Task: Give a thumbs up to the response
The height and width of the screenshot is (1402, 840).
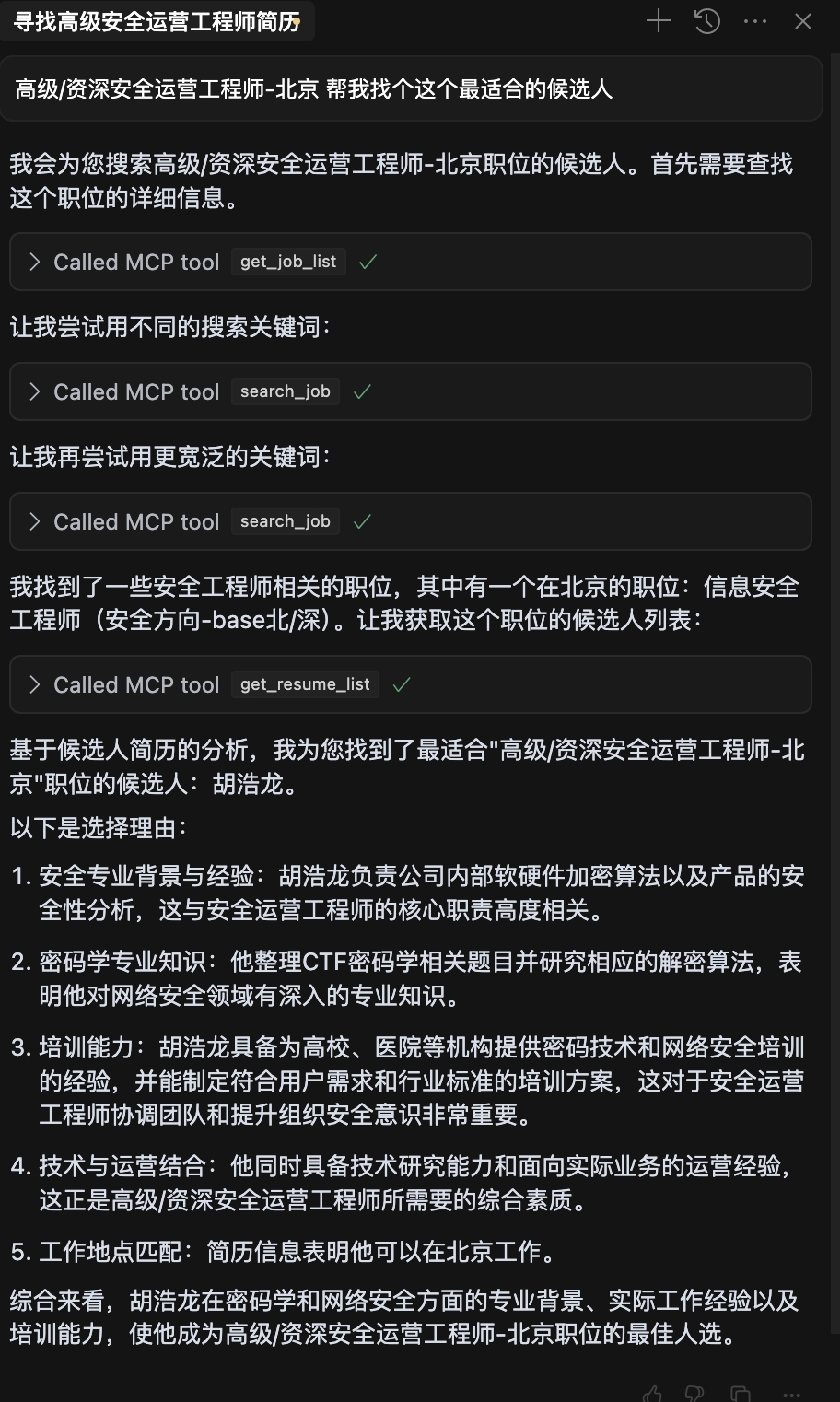Action: coord(653,1395)
